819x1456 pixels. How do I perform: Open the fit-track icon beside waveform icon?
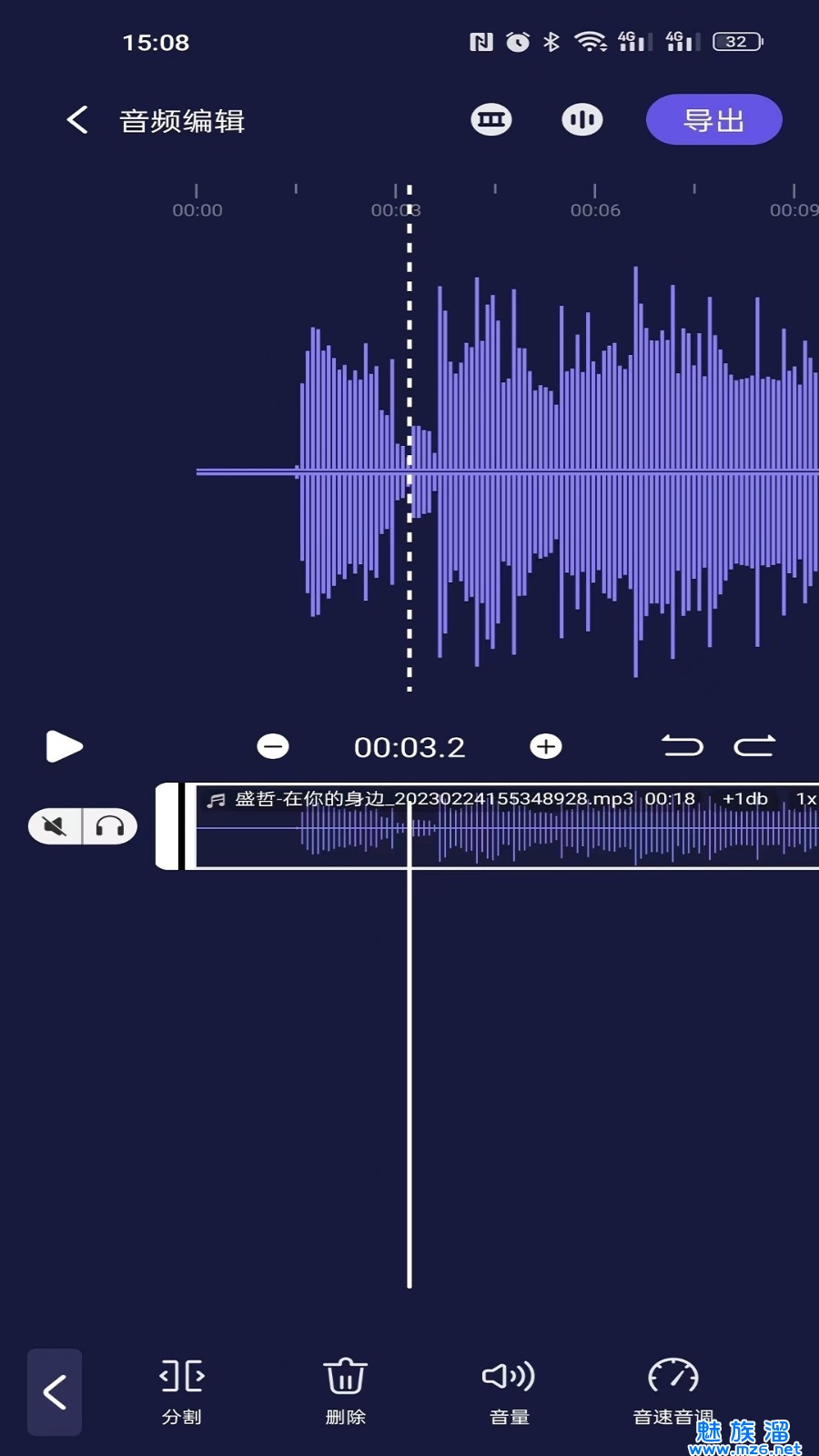pyautogui.click(x=491, y=120)
